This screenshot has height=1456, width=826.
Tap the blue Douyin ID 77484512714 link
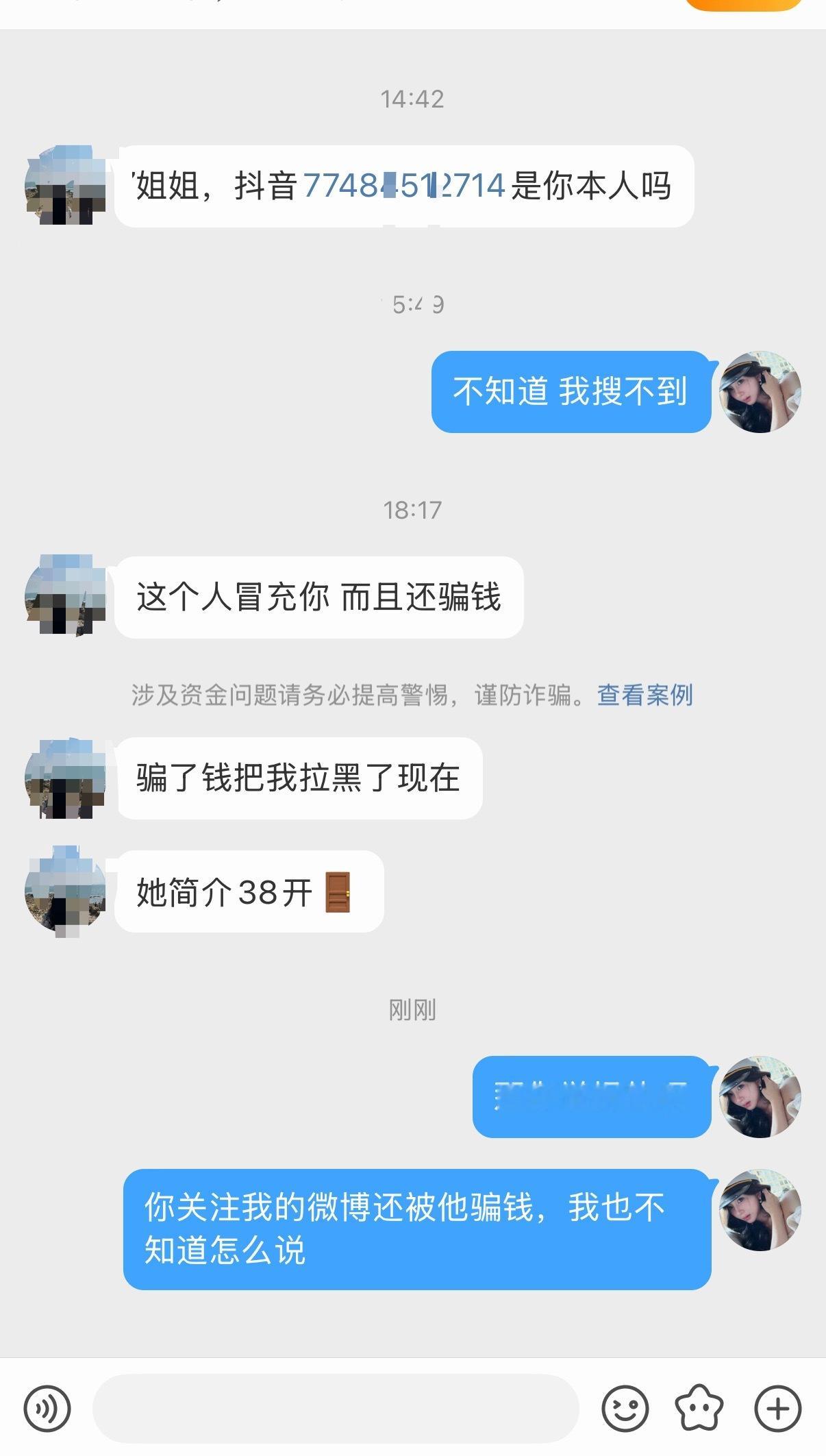pyautogui.click(x=403, y=182)
